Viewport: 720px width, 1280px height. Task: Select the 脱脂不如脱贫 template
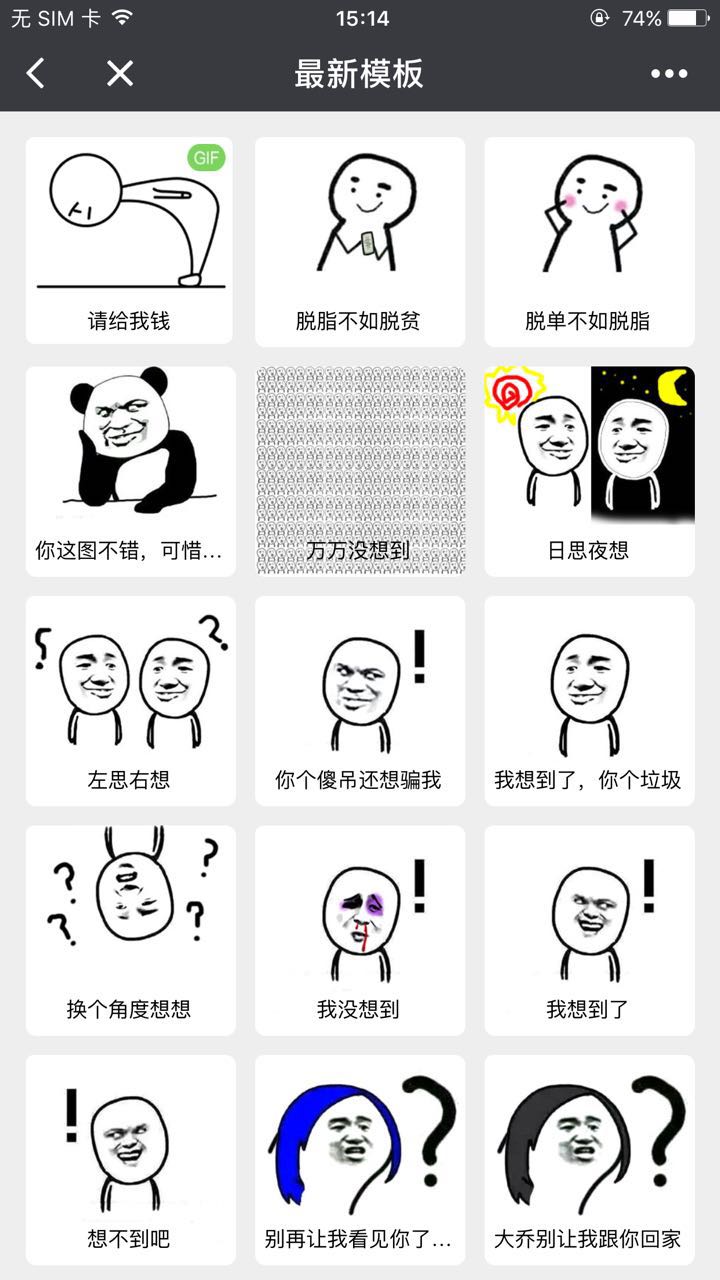coord(360,240)
